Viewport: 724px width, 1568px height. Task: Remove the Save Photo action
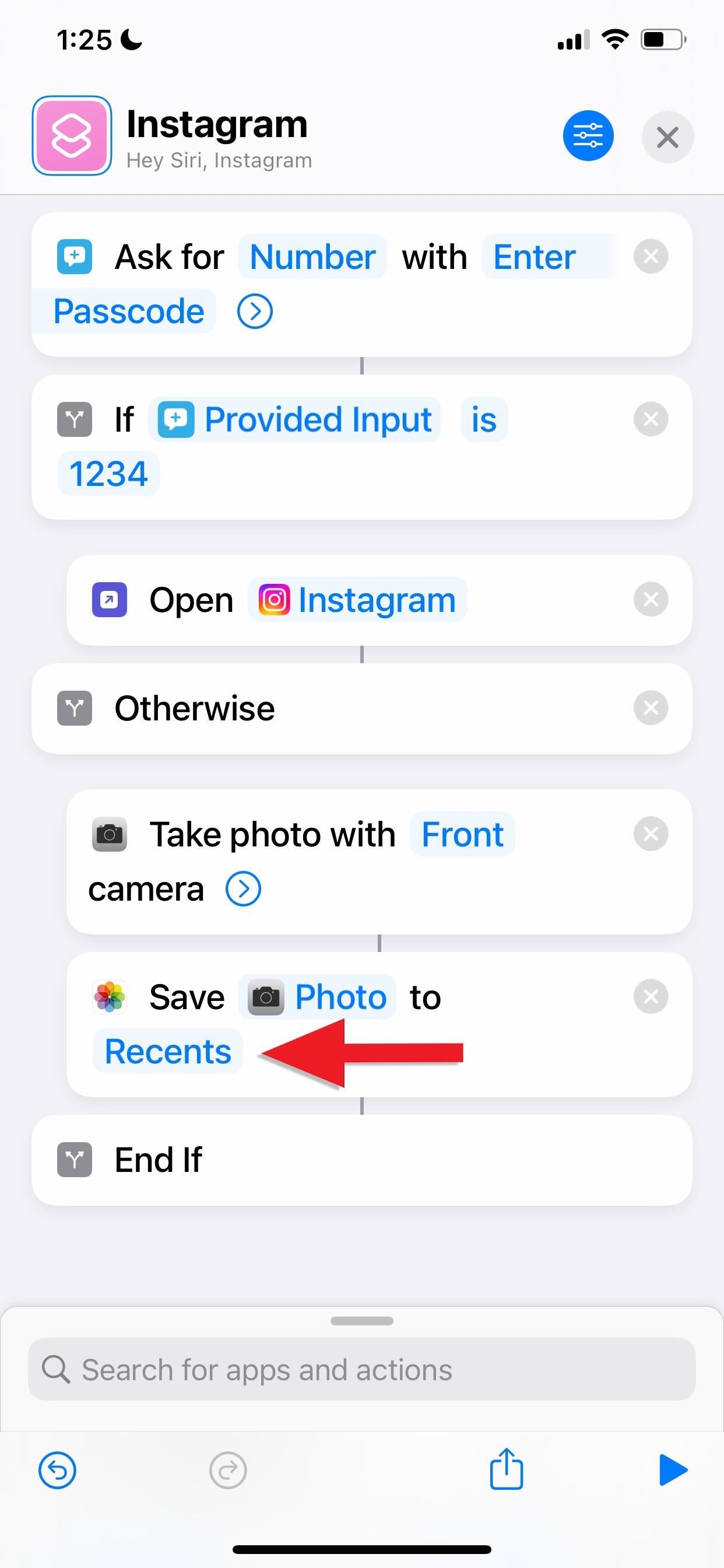click(x=651, y=997)
